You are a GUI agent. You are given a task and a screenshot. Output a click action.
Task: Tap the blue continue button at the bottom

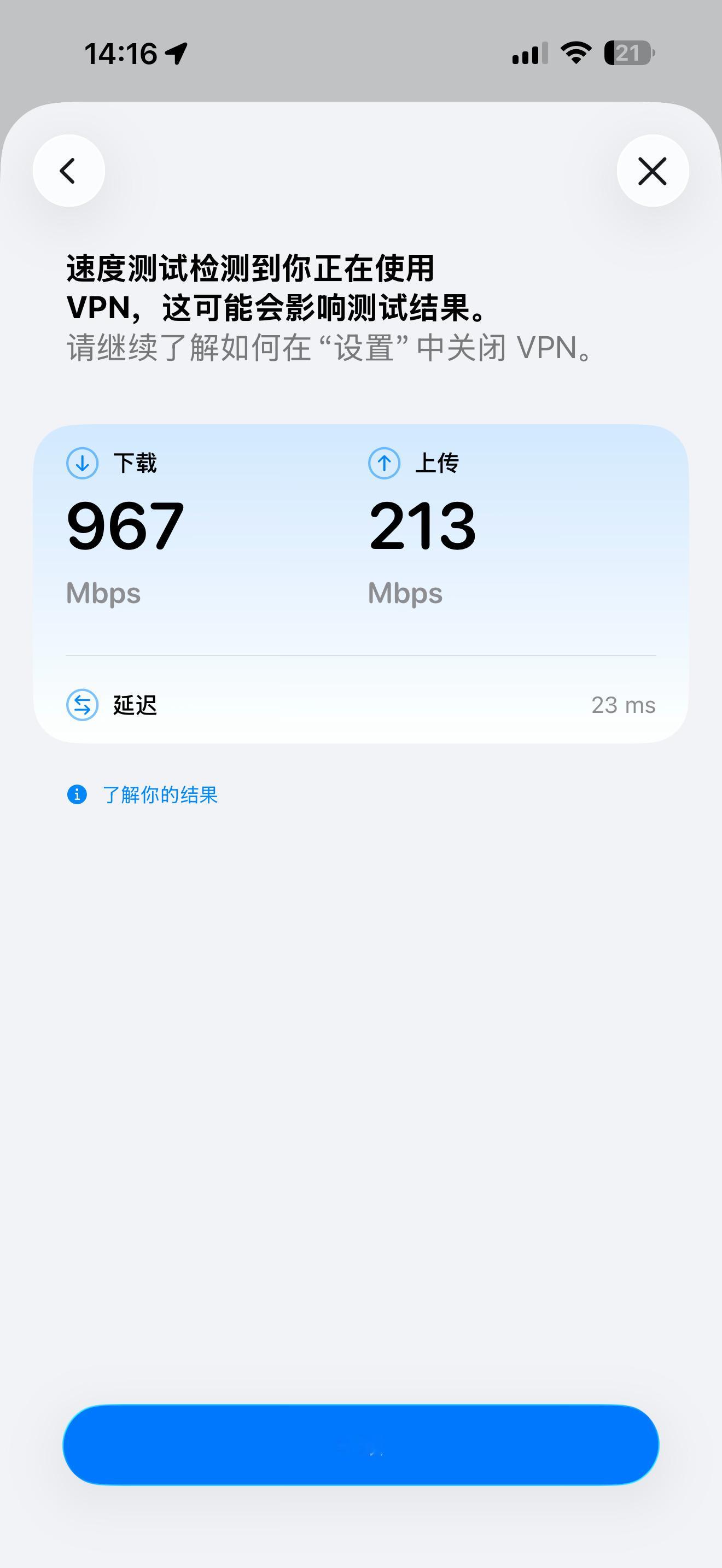coord(361,1444)
